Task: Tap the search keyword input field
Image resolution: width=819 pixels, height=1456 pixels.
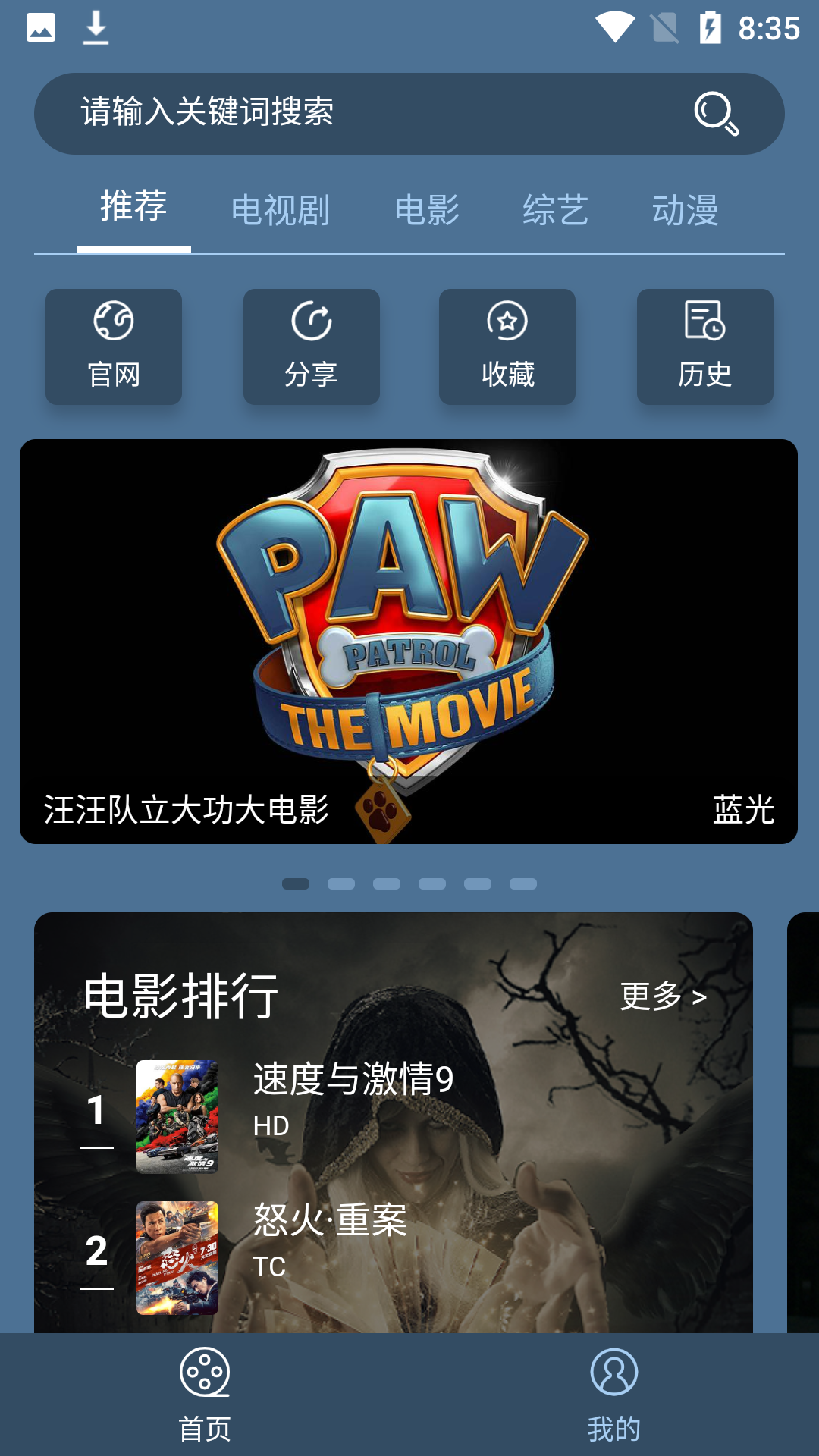Action: coord(364,113)
